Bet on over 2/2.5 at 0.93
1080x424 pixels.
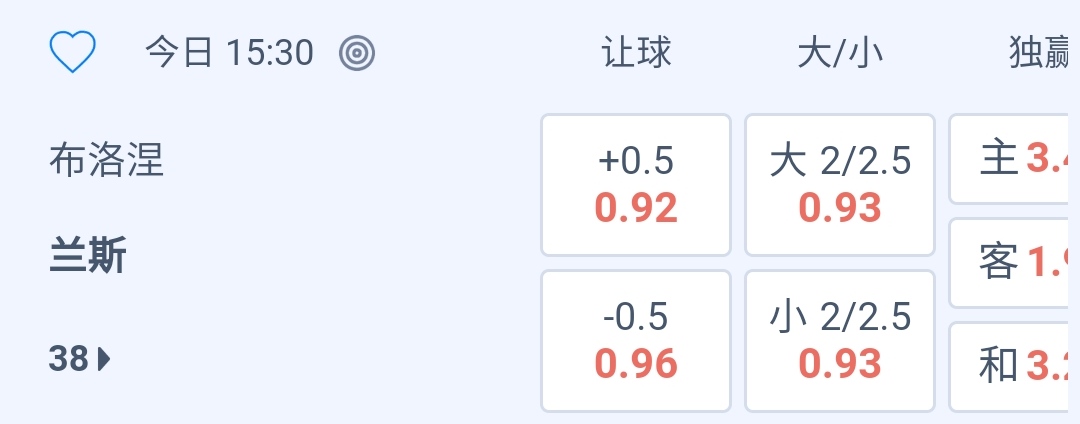(x=840, y=185)
